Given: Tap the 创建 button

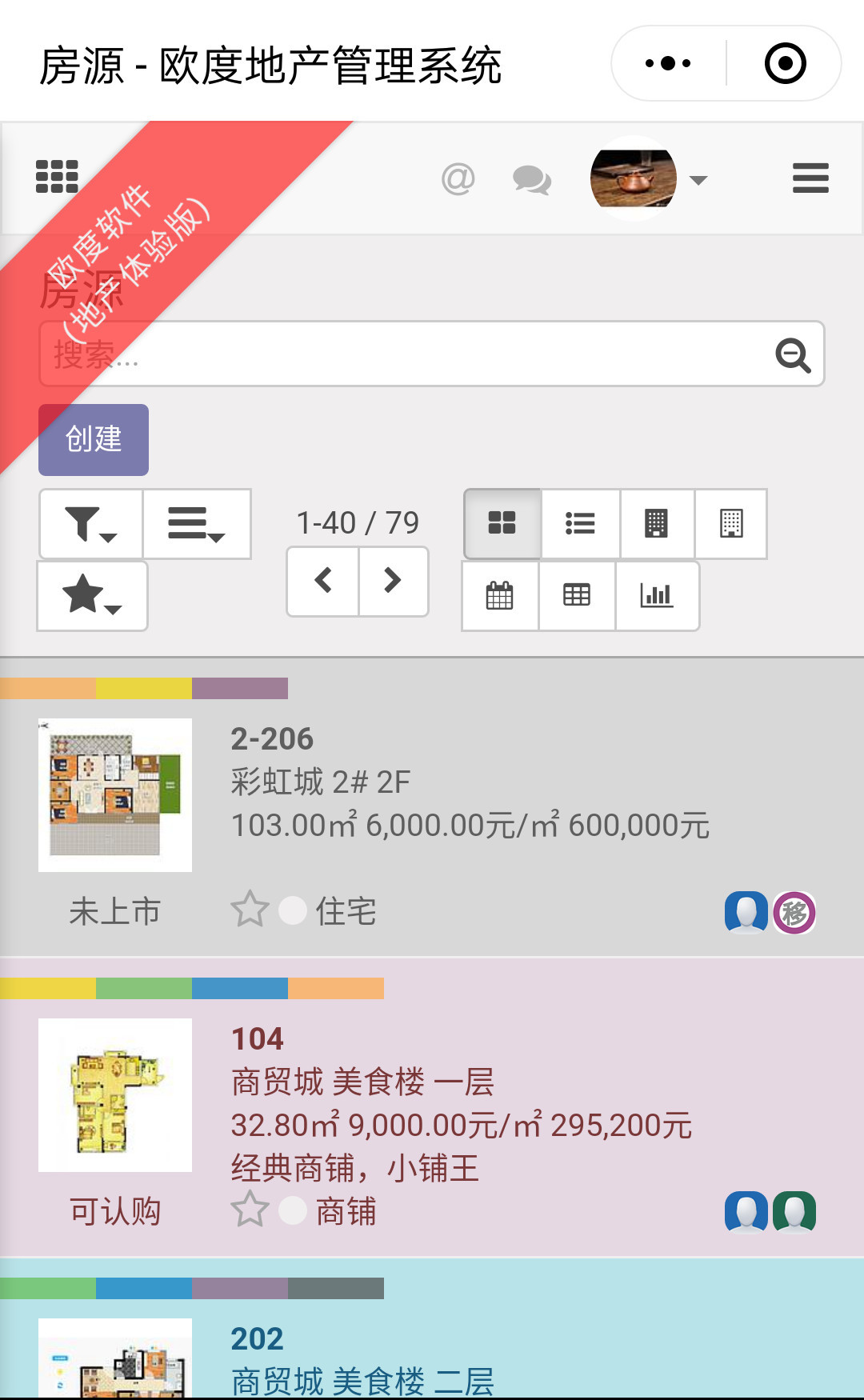Looking at the screenshot, I should pos(94,439).
